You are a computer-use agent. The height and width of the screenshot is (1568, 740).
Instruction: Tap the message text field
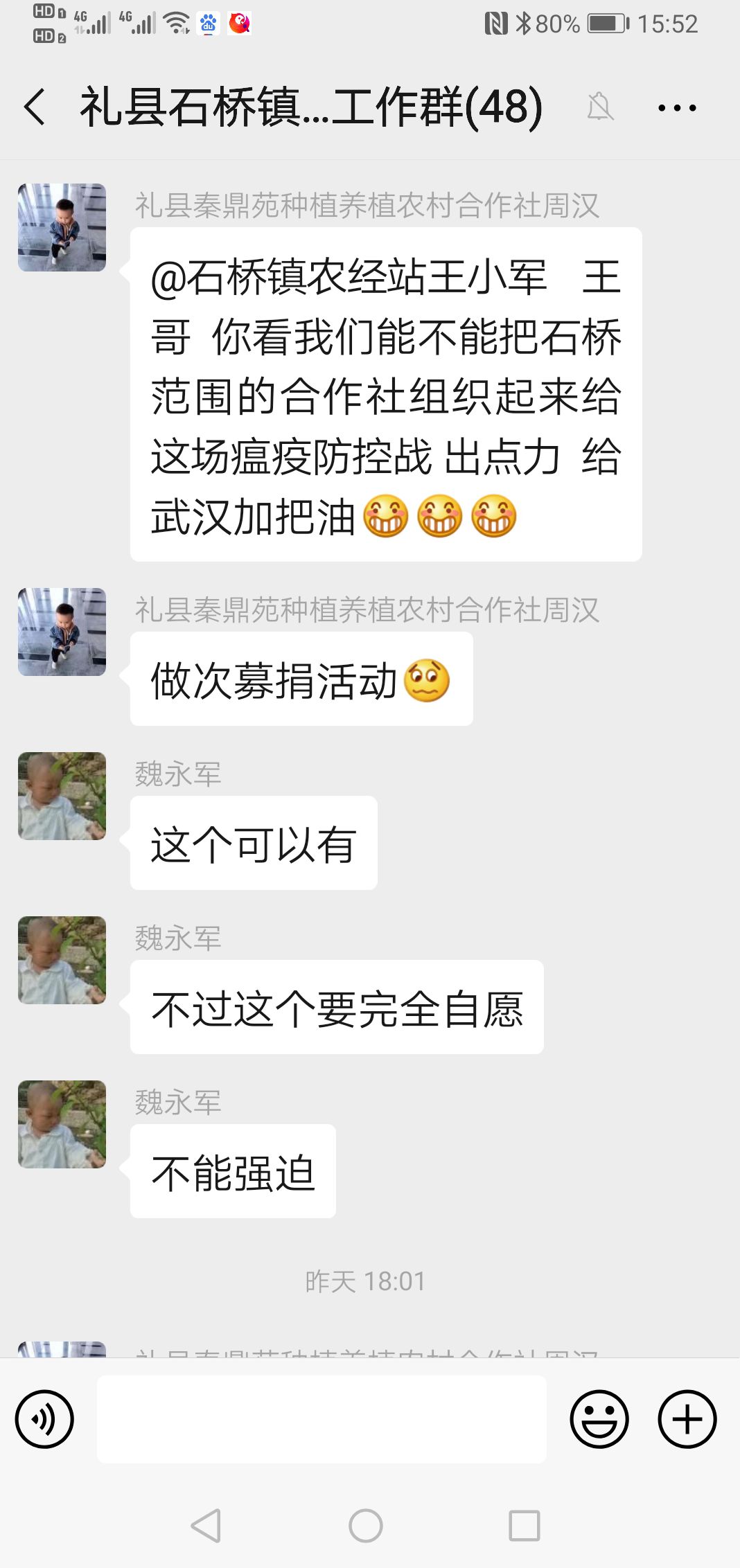321,1419
